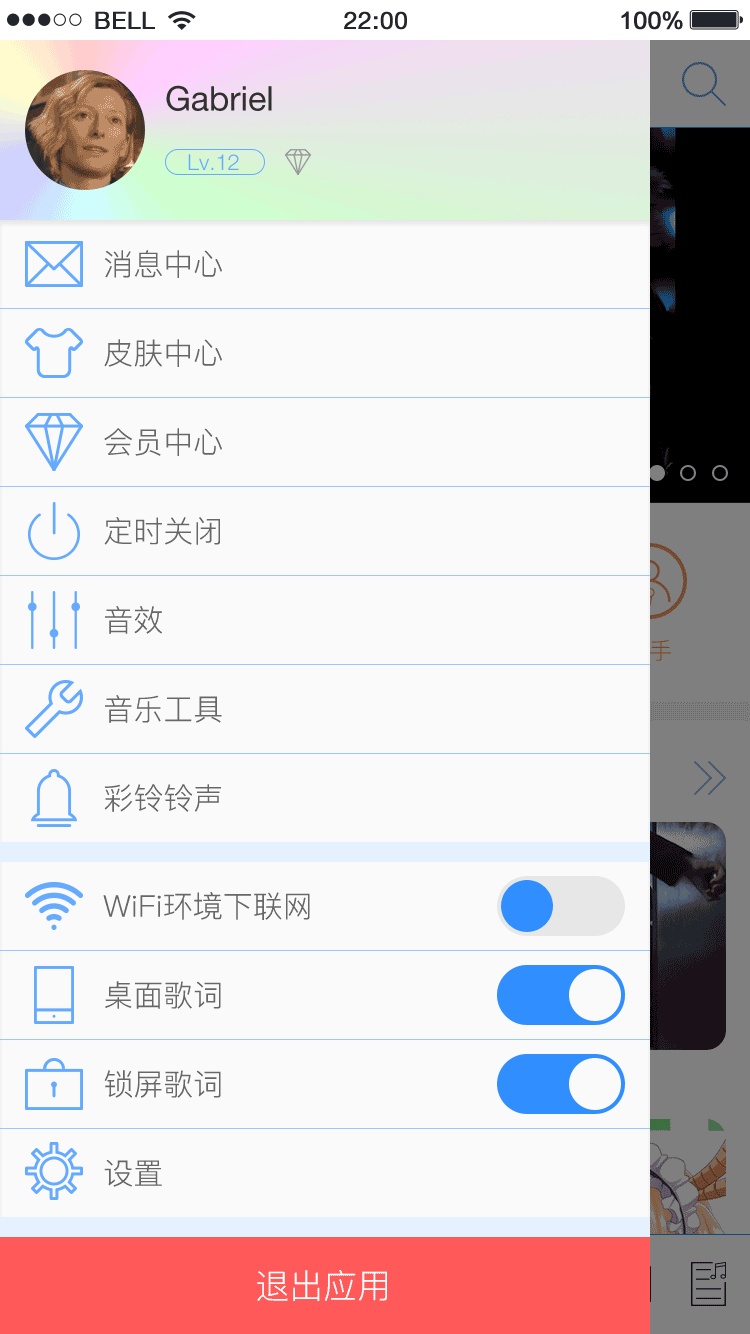Viewport: 750px width, 1334px height.
Task: Open the playlist icon at bottom right
Action: point(709,1283)
